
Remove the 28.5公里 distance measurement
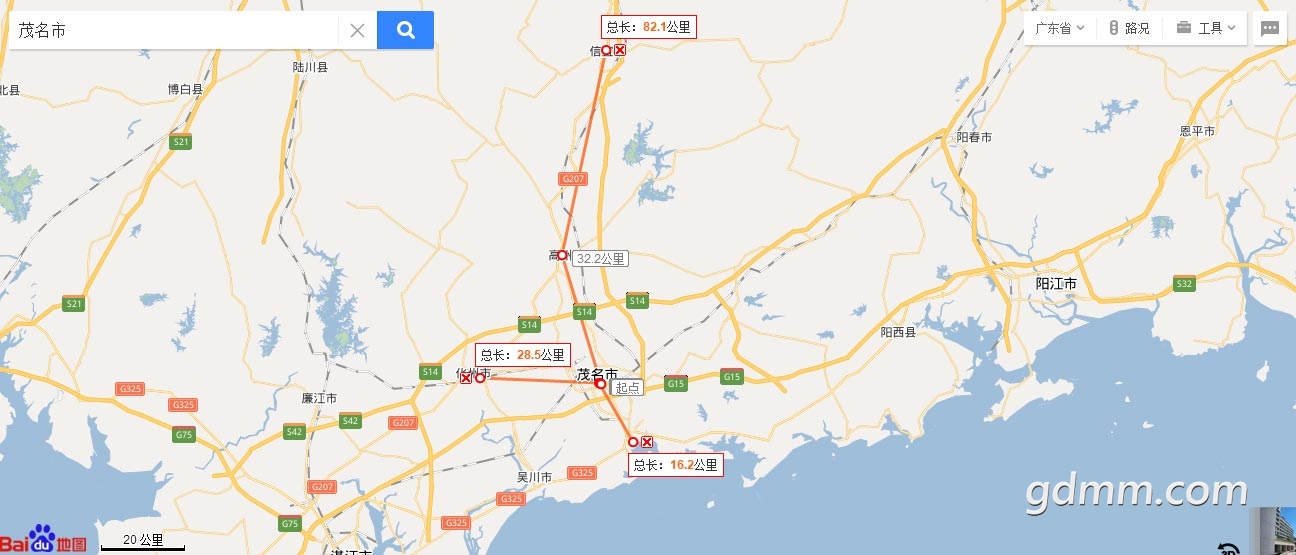tap(466, 378)
